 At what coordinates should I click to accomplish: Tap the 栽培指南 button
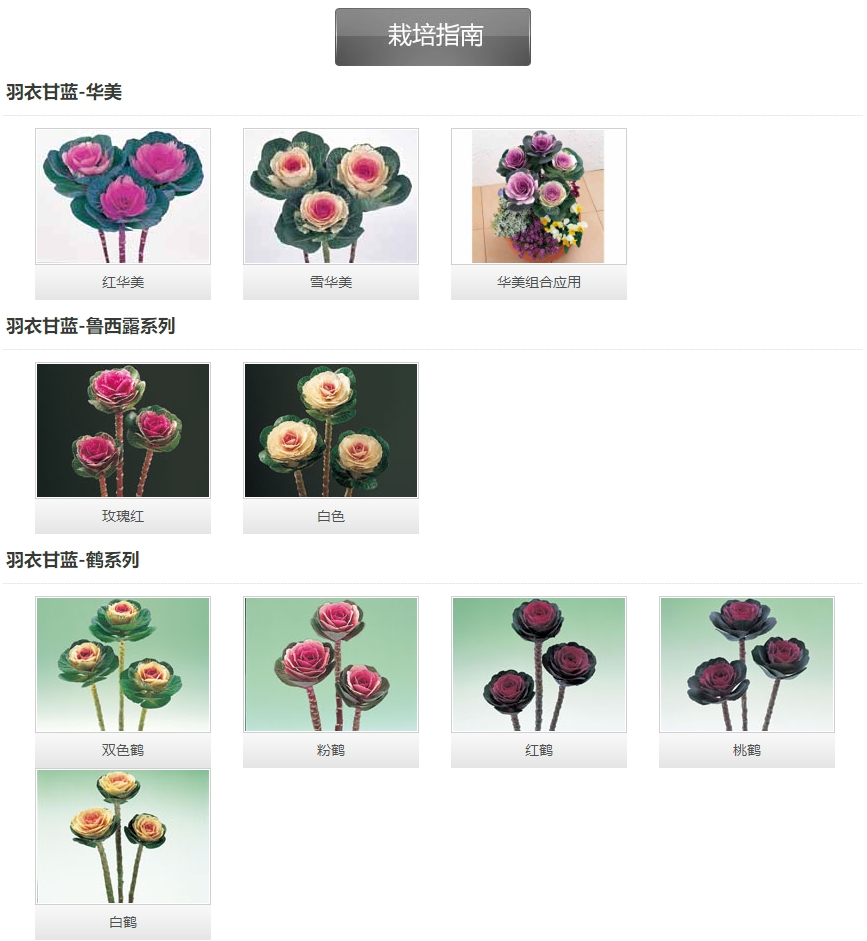coord(432,37)
